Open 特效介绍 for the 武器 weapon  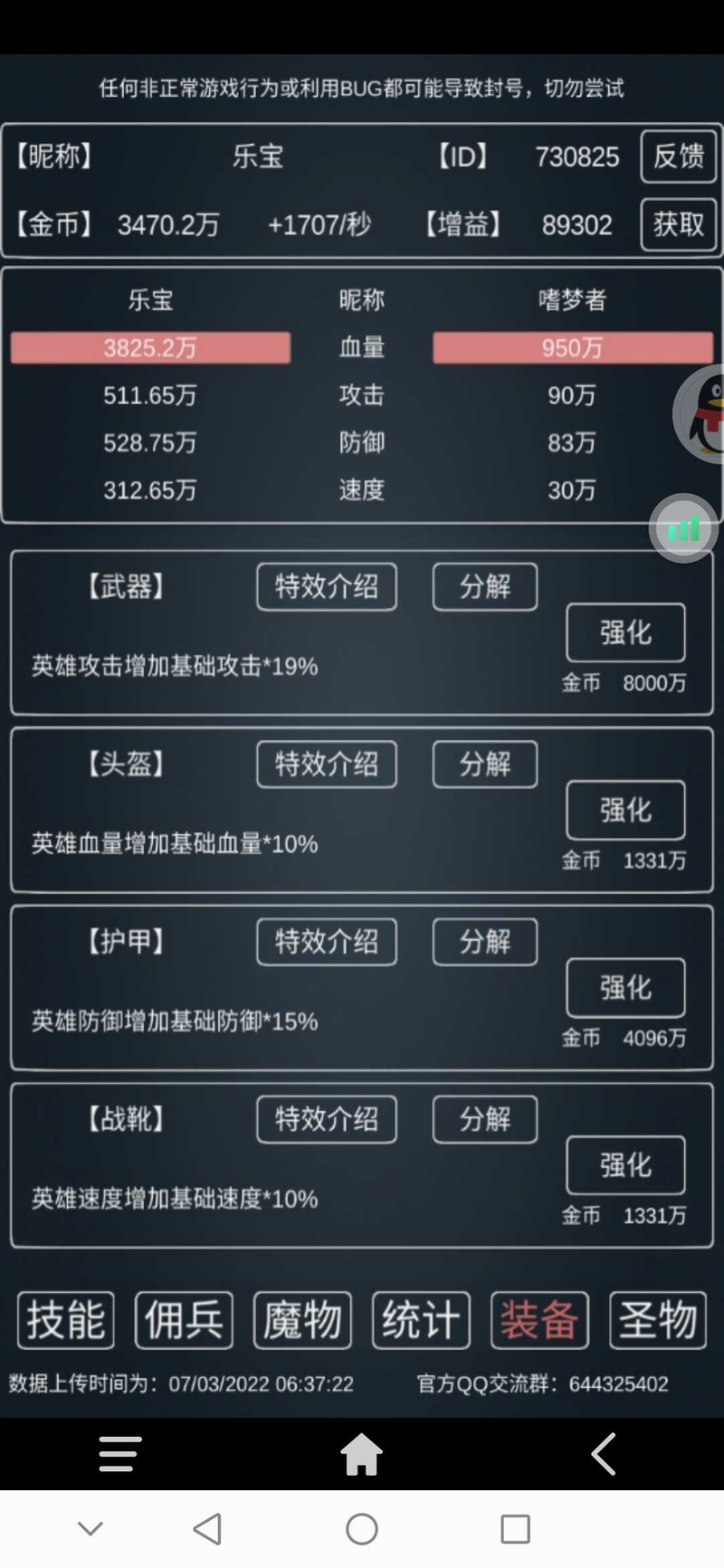[x=327, y=587]
